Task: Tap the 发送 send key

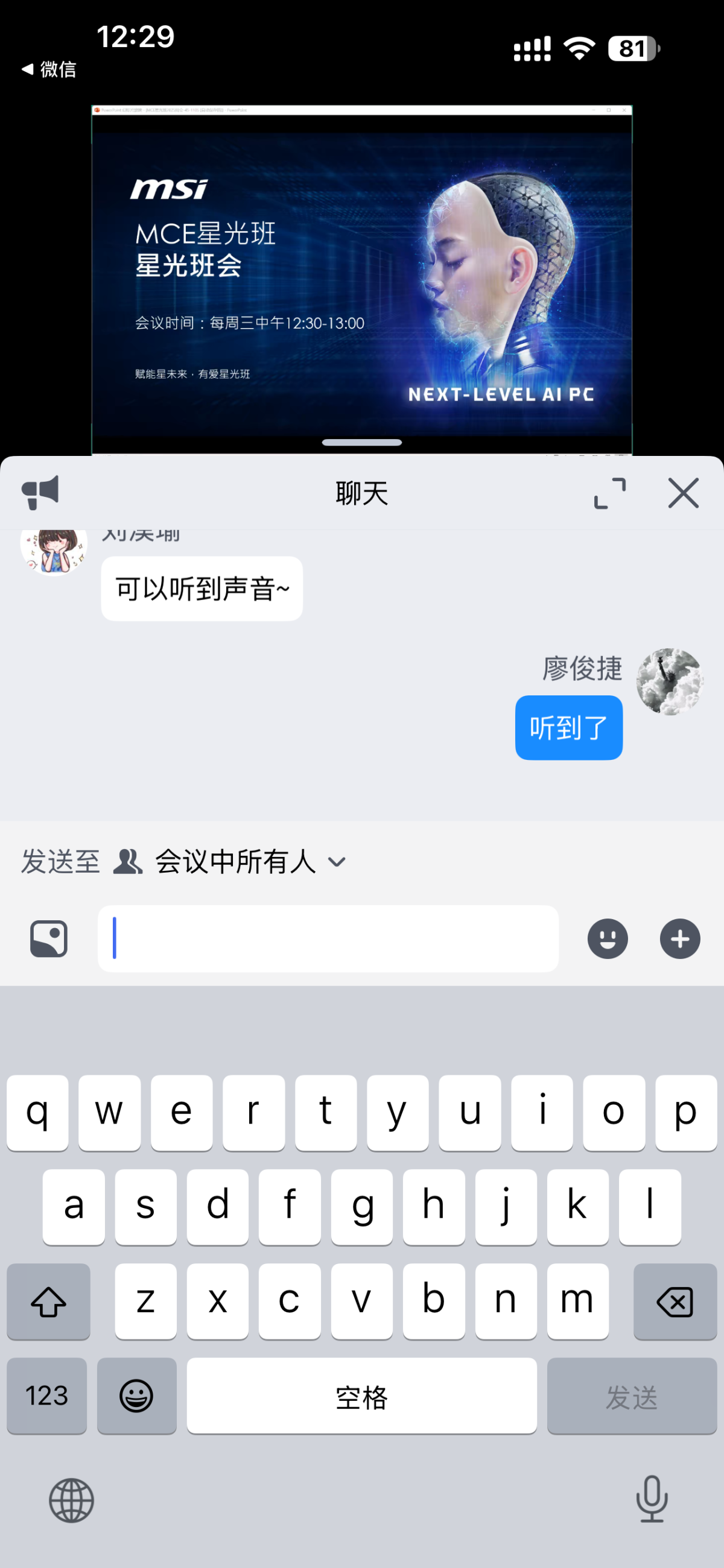Action: tap(632, 1397)
